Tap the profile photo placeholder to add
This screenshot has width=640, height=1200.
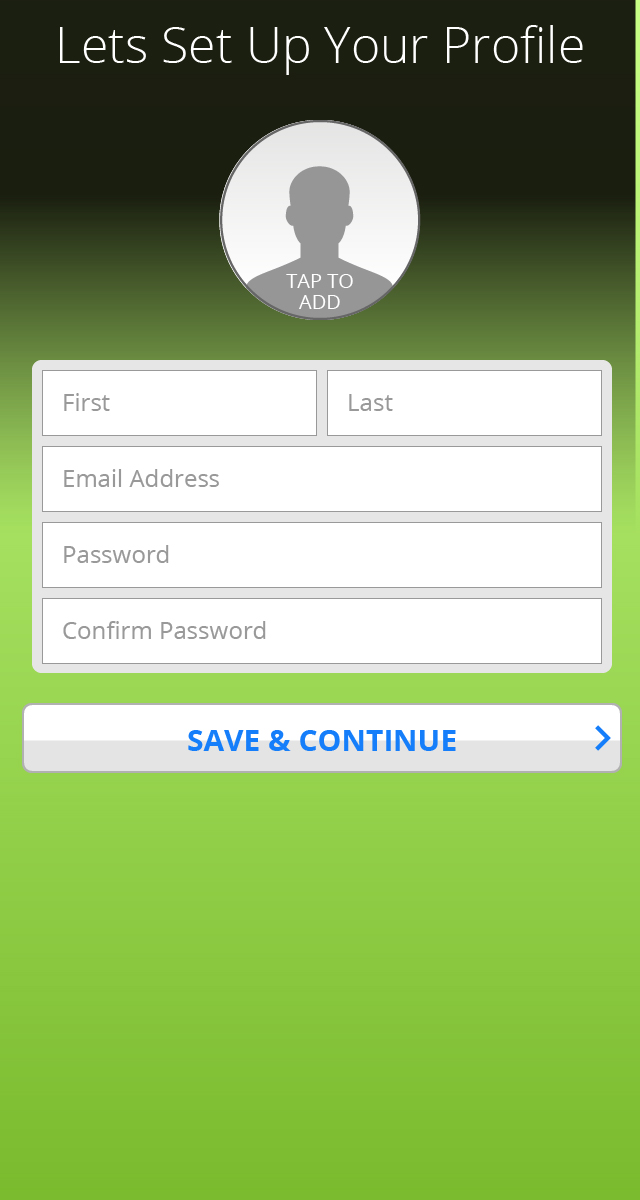pos(320,220)
